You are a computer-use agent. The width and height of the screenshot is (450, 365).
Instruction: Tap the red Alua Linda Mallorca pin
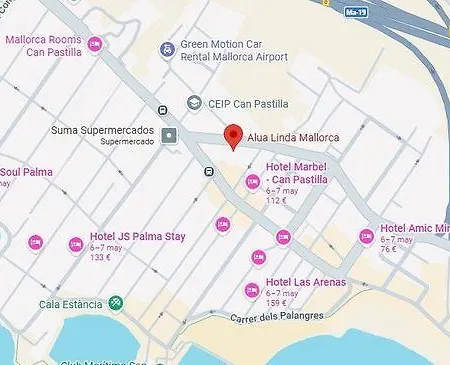point(233,137)
